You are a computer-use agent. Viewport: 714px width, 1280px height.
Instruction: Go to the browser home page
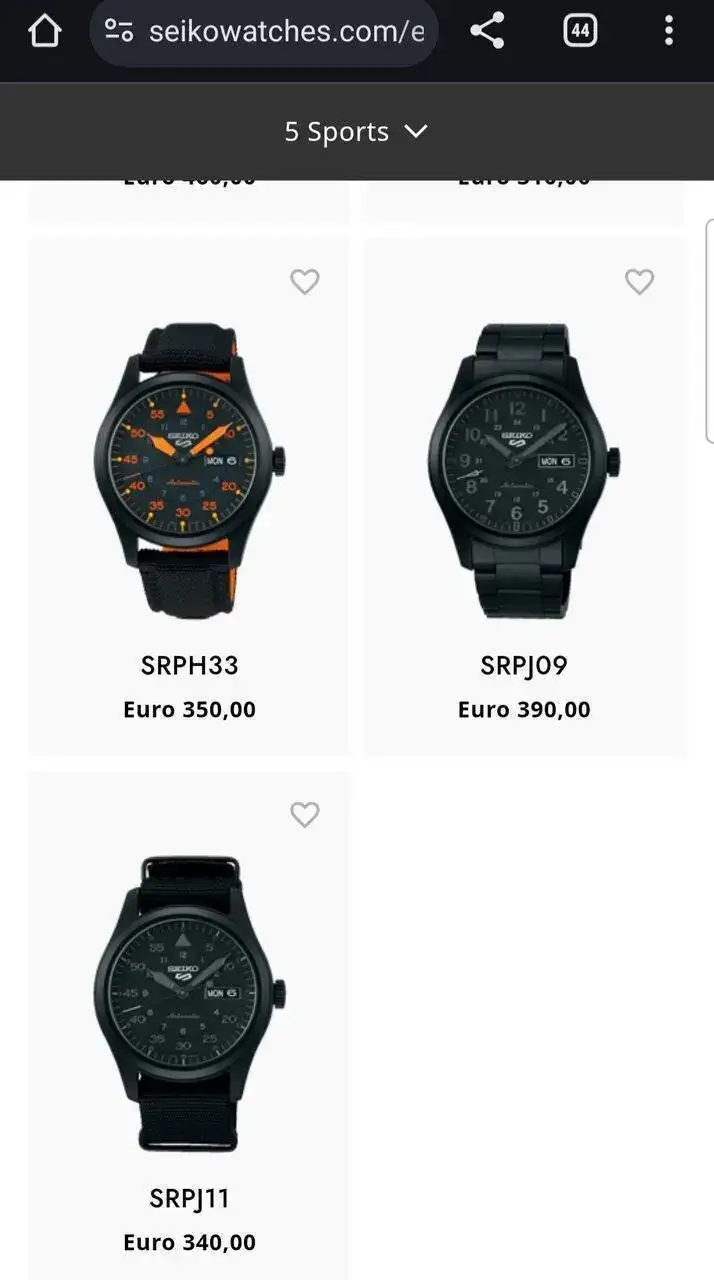[x=45, y=31]
